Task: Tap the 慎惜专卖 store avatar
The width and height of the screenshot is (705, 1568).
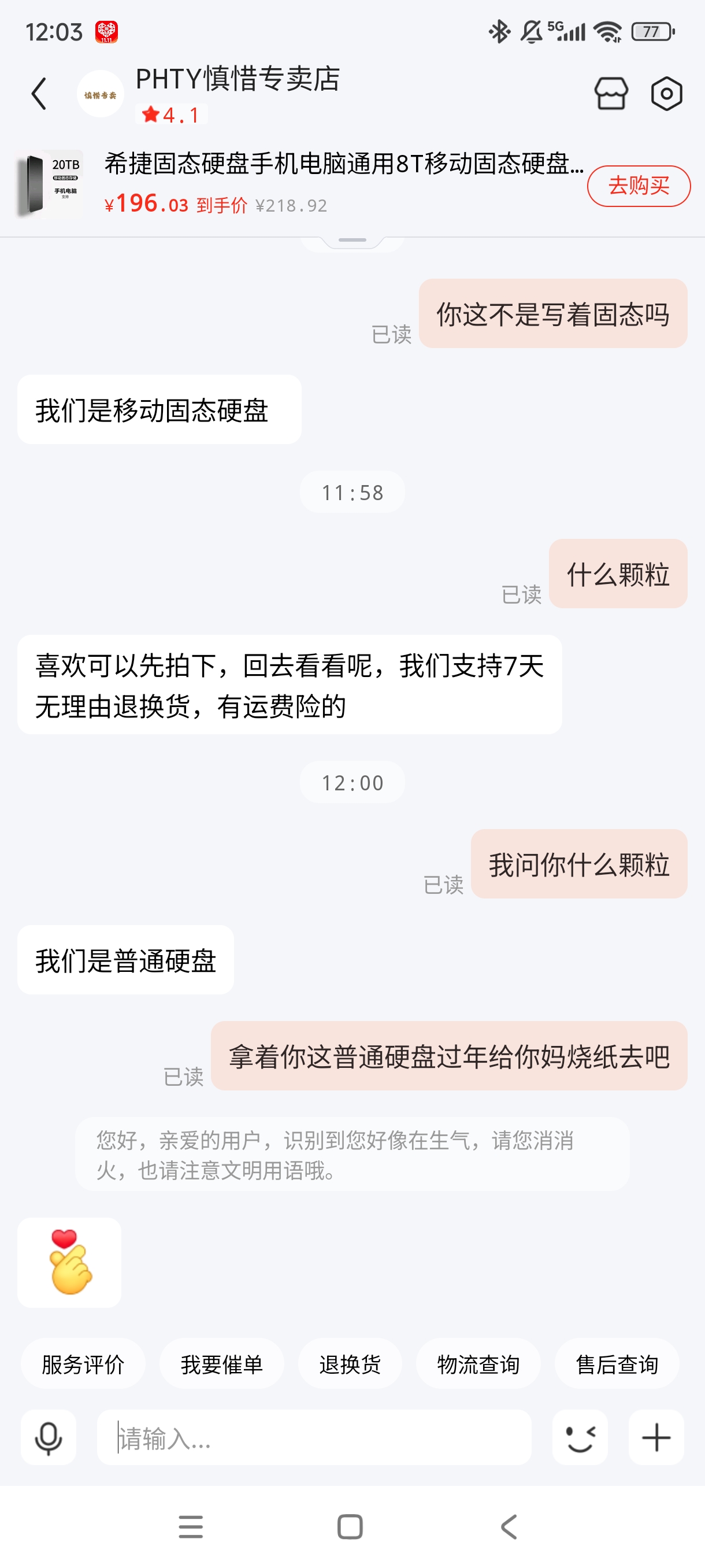Action: coord(99,93)
